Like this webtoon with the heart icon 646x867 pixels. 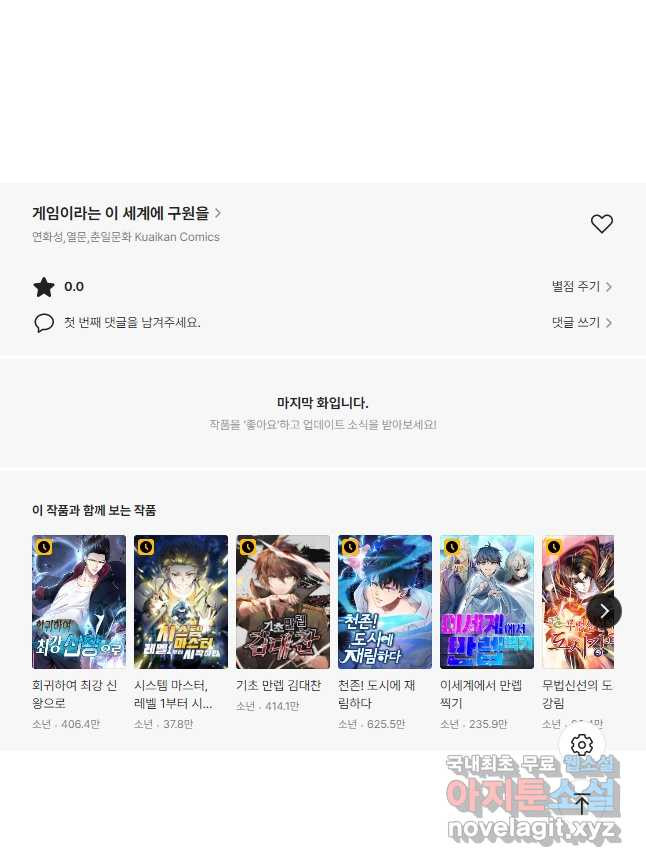coord(601,224)
